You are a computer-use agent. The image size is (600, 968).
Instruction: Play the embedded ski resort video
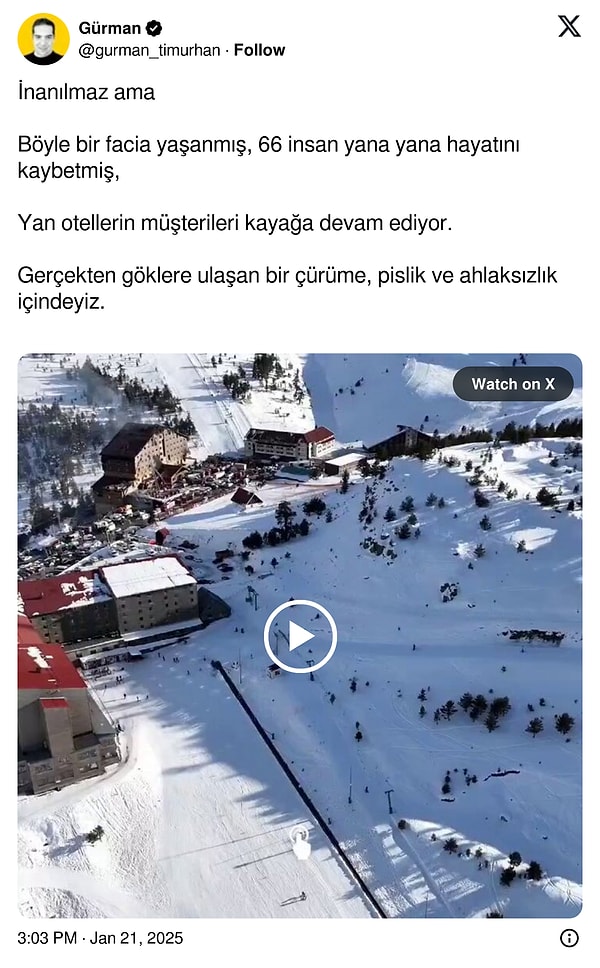[300, 636]
